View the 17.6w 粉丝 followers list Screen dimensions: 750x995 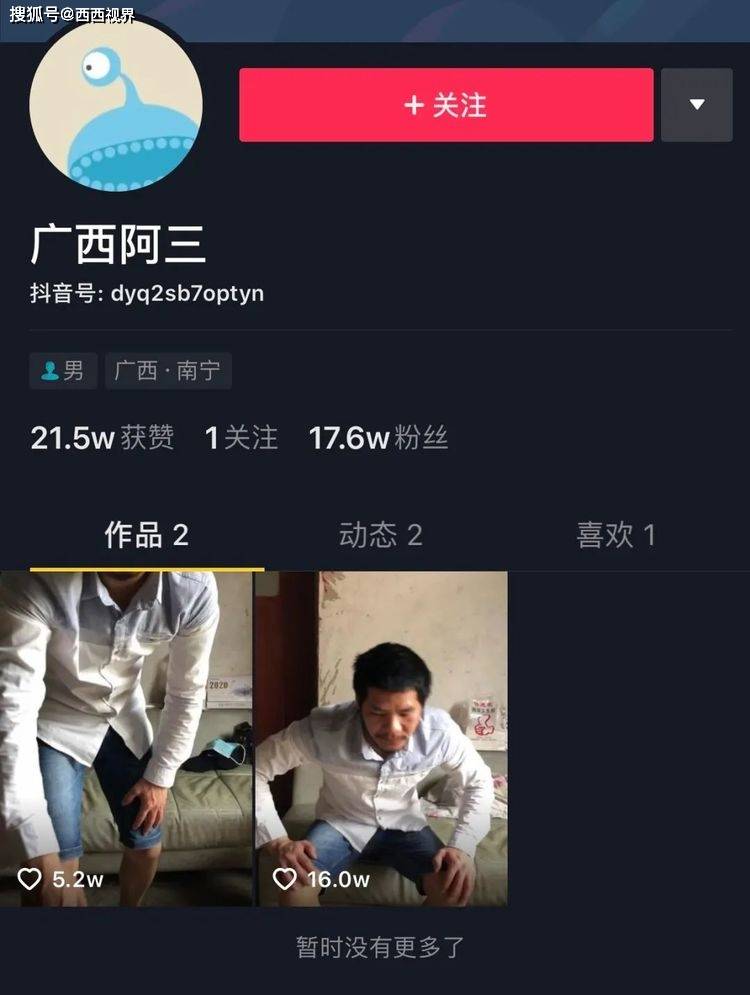[378, 438]
